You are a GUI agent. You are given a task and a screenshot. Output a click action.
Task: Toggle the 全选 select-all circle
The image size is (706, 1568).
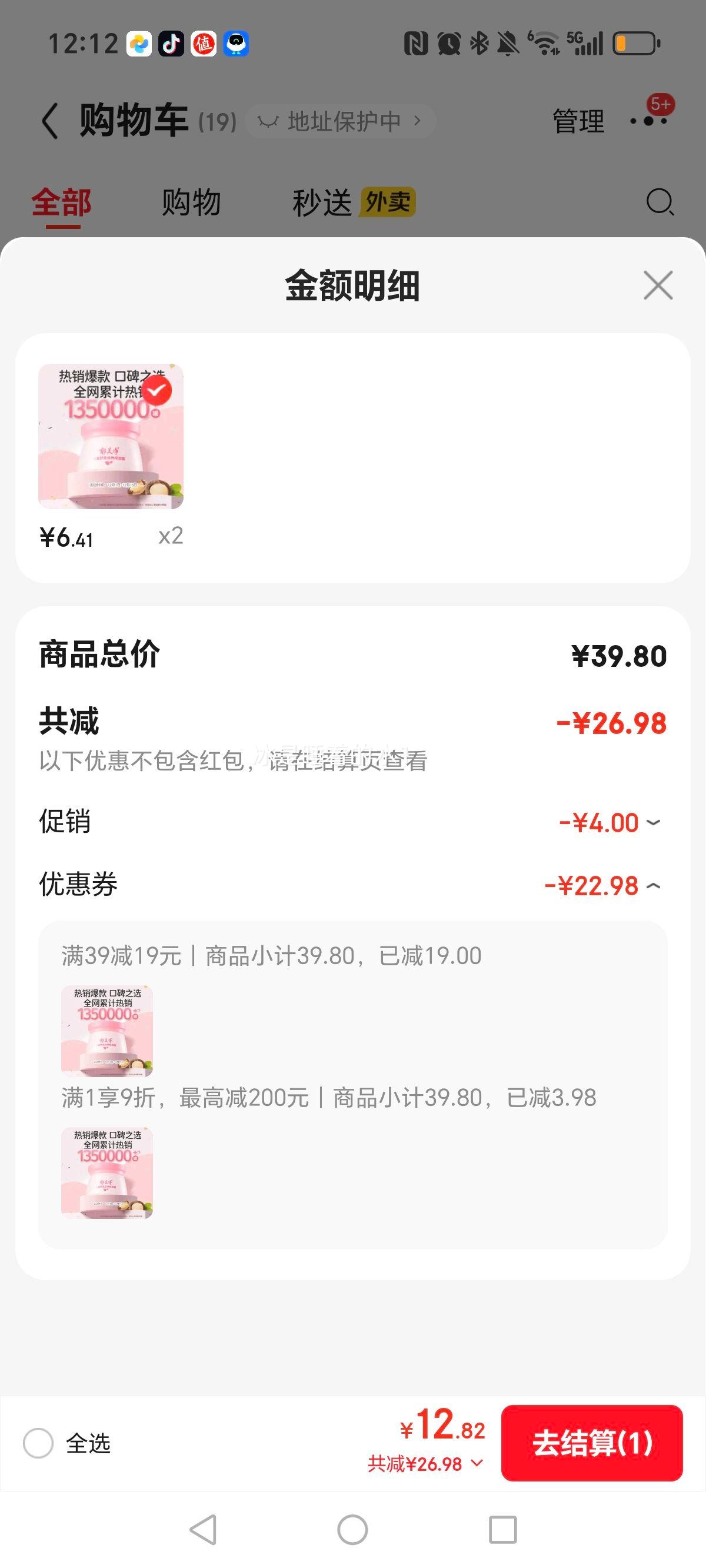(x=38, y=1443)
